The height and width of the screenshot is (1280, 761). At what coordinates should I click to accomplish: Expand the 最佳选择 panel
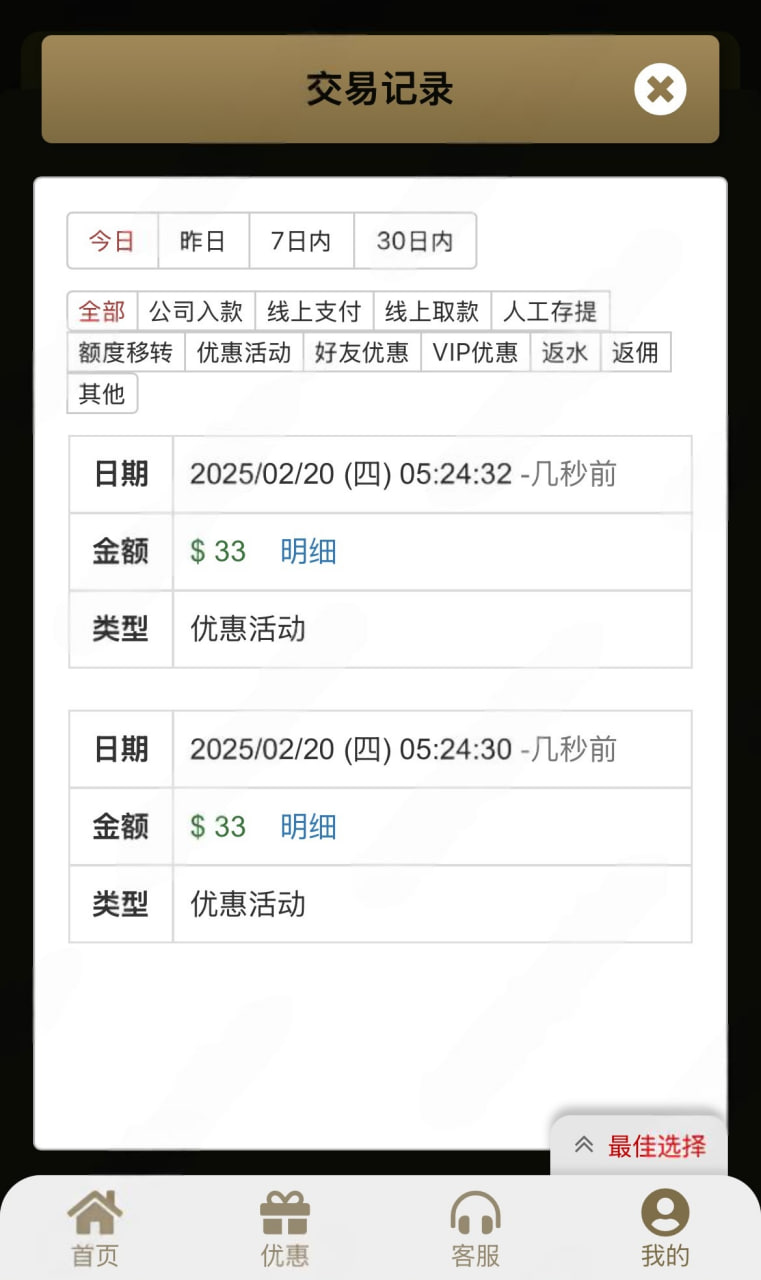click(639, 1146)
